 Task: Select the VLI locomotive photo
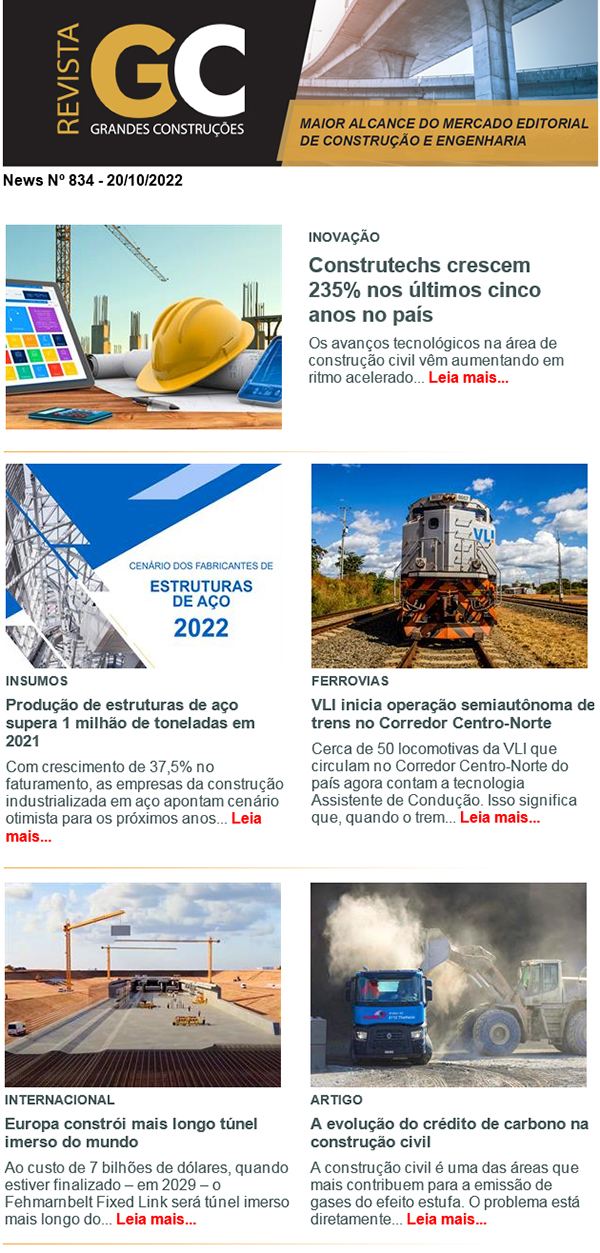(x=449, y=566)
